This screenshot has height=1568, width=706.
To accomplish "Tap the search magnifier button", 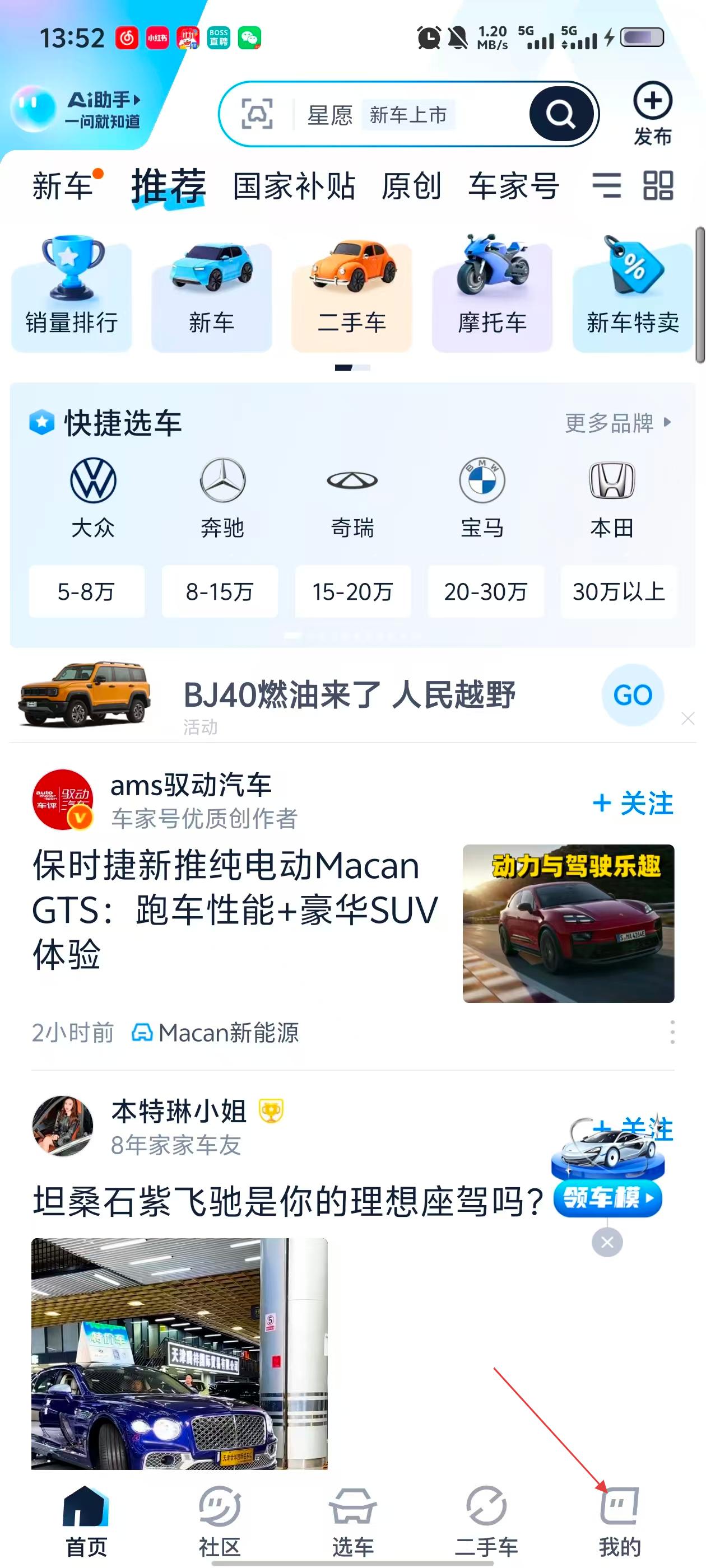I will click(560, 114).
